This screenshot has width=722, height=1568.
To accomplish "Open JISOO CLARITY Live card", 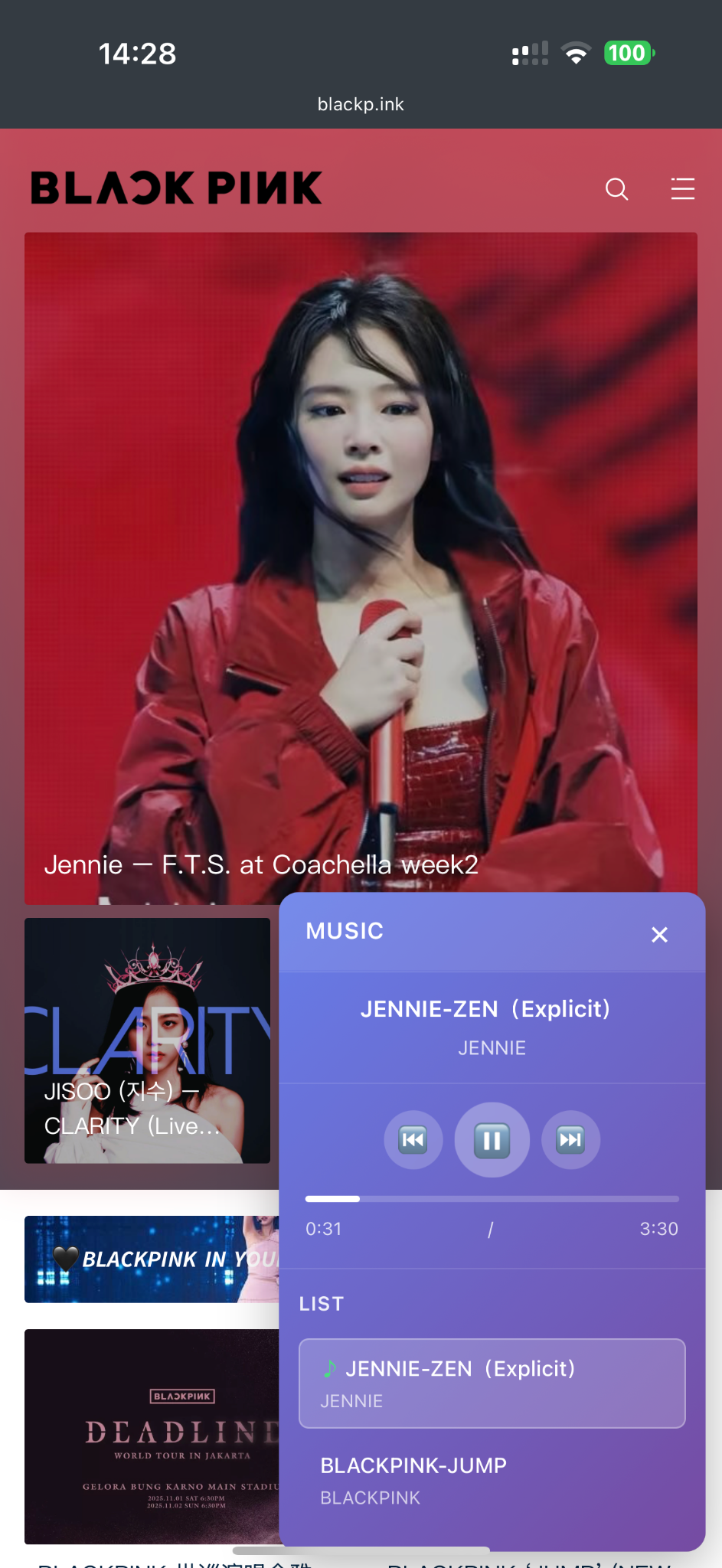I will point(147,1040).
